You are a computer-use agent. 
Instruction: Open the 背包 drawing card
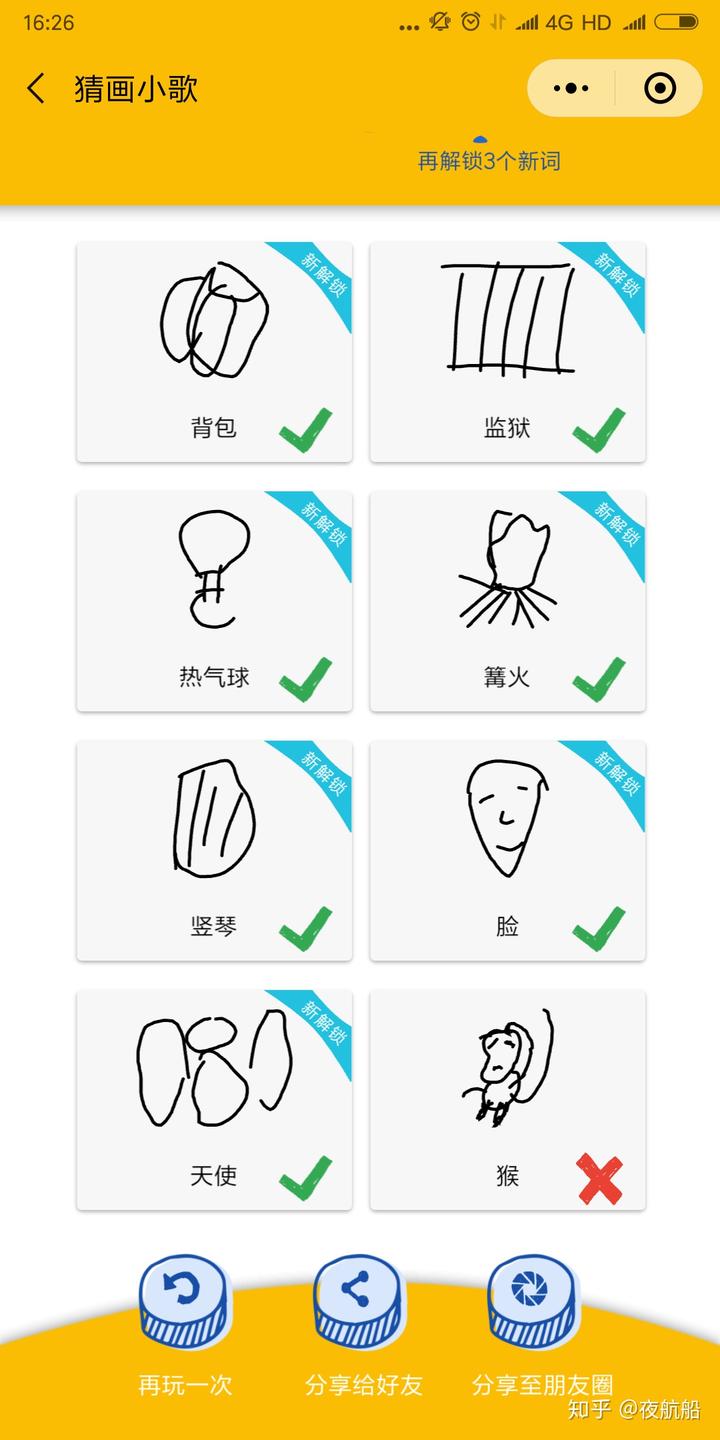pos(214,352)
